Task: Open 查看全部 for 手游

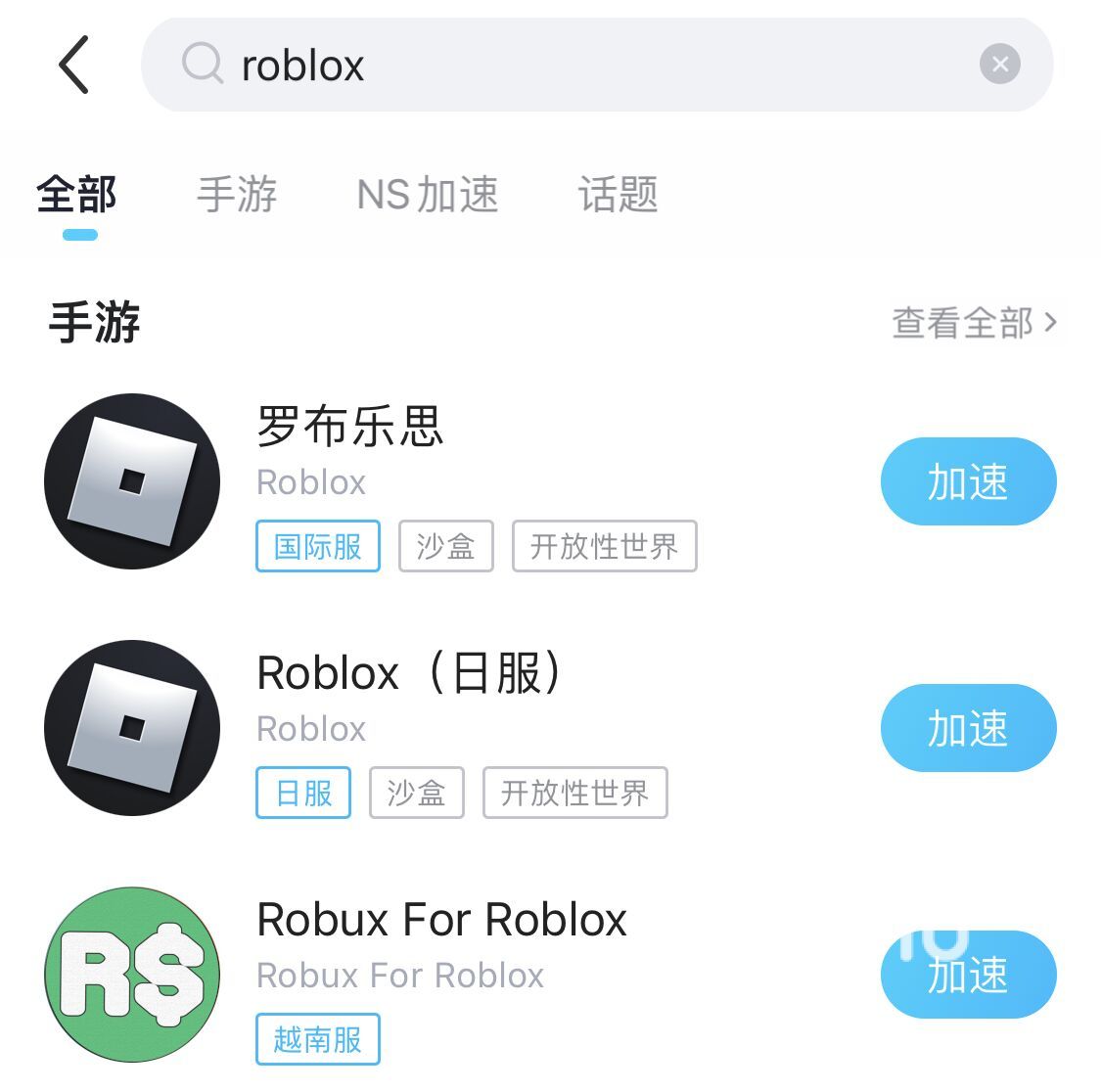Action: 974,323
